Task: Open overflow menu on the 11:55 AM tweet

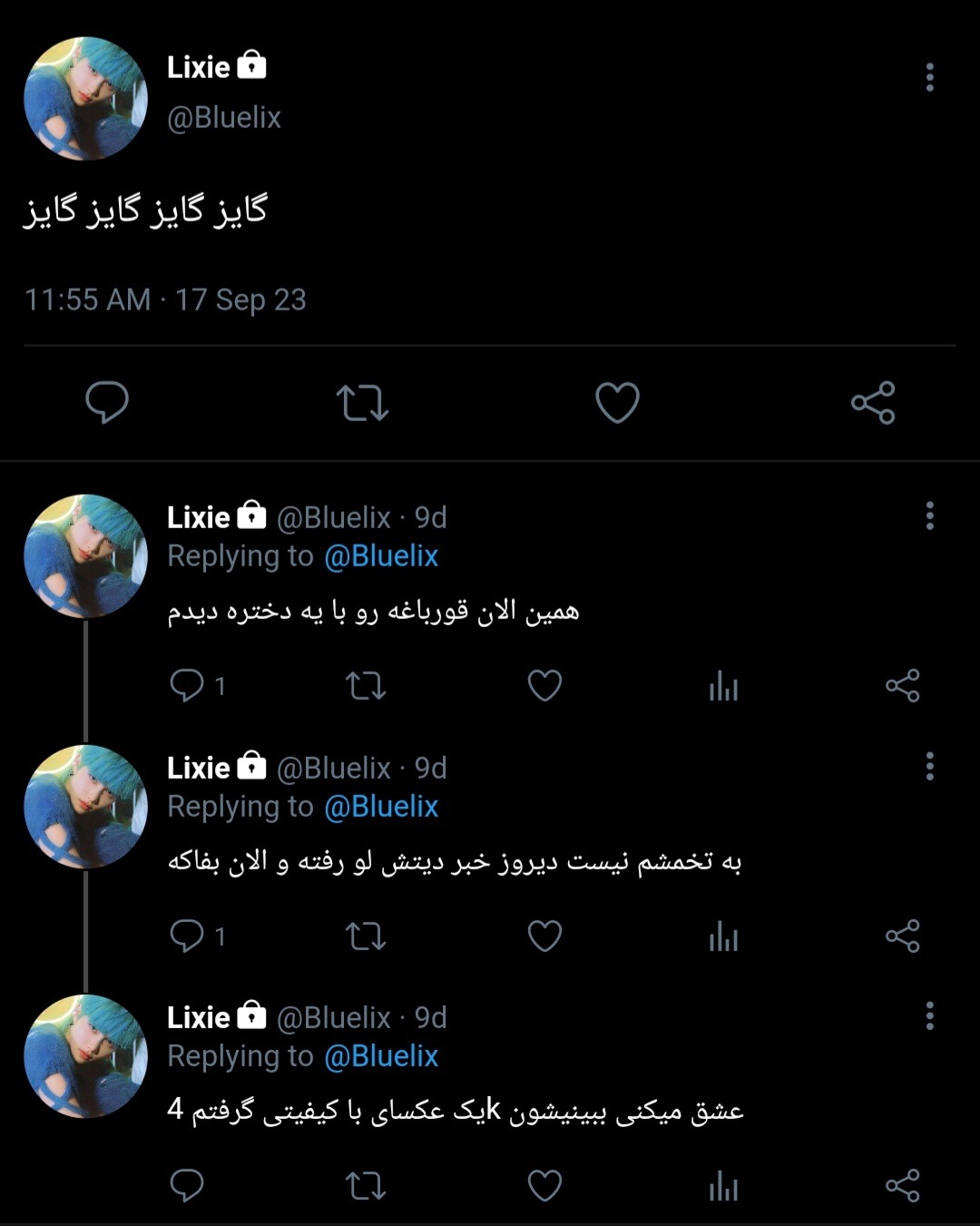Action: tap(929, 77)
